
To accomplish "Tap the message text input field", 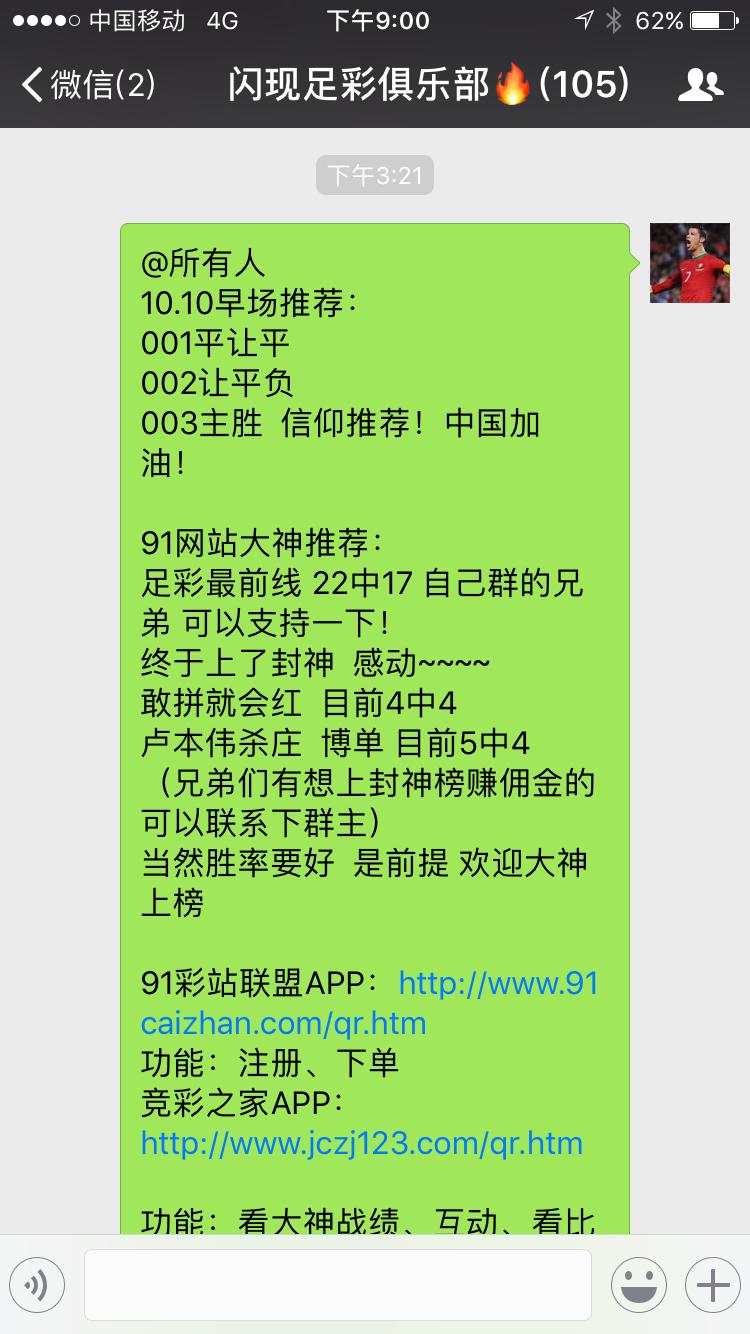I will 337,1284.
